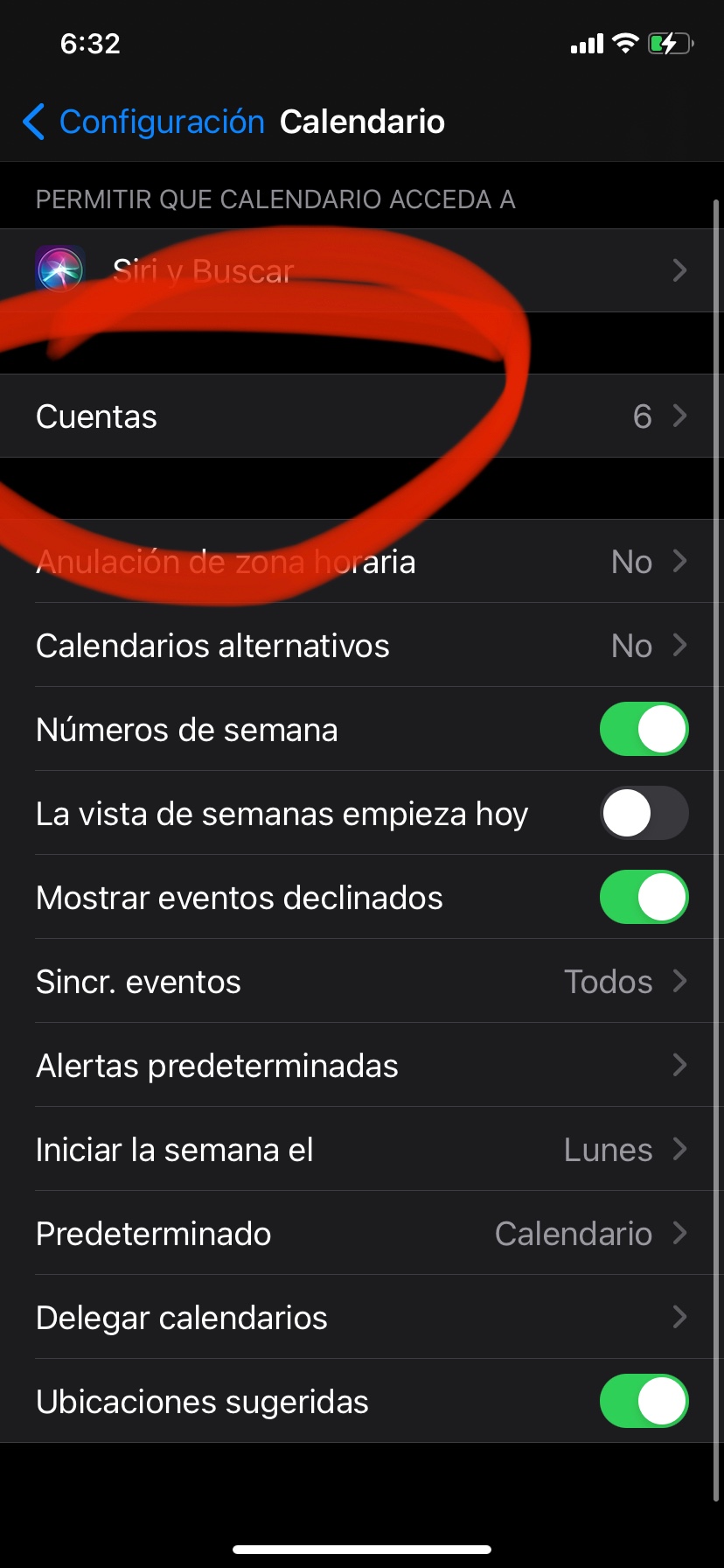Image resolution: width=724 pixels, height=1568 pixels.
Task: Disable Mostrar eventos declinados
Action: point(644,898)
